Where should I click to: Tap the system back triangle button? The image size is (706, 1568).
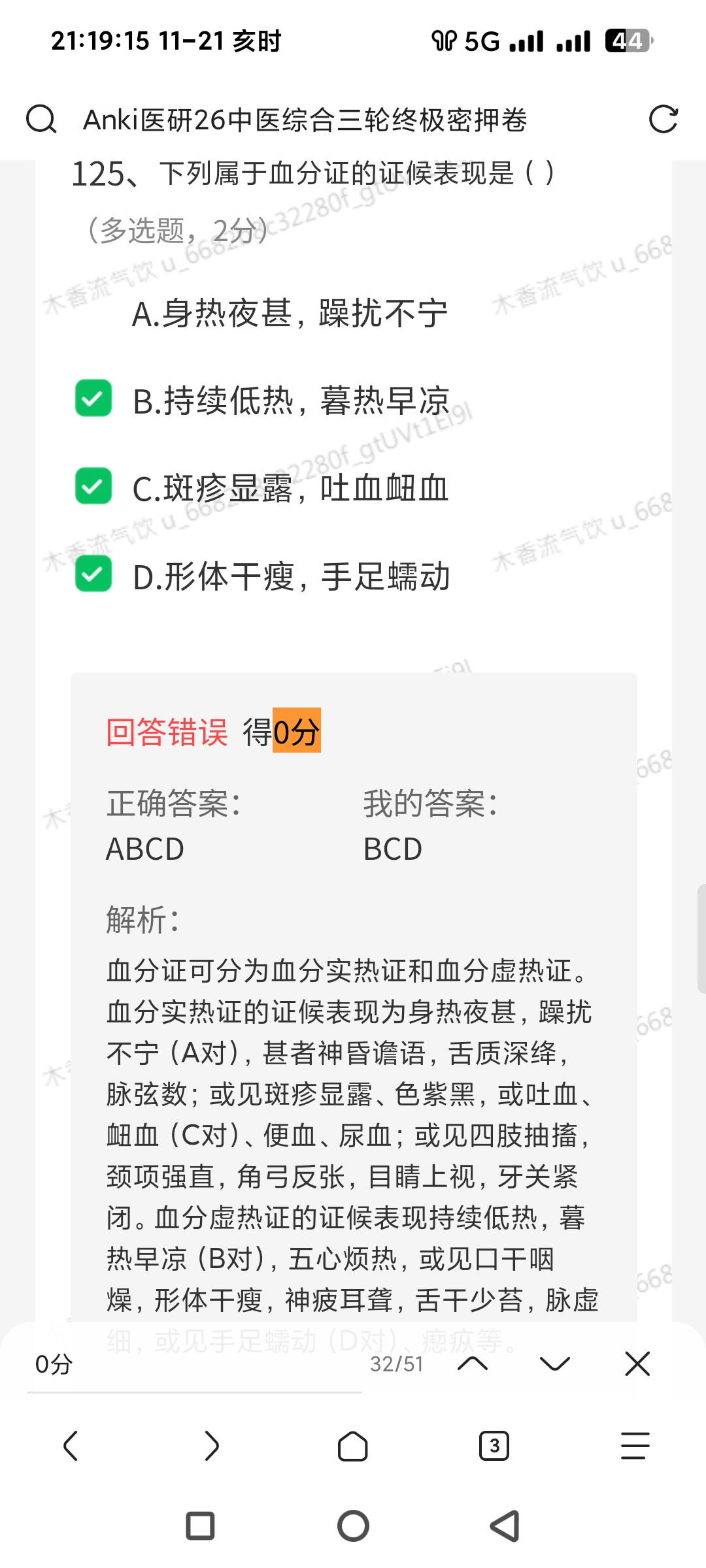505,1526
